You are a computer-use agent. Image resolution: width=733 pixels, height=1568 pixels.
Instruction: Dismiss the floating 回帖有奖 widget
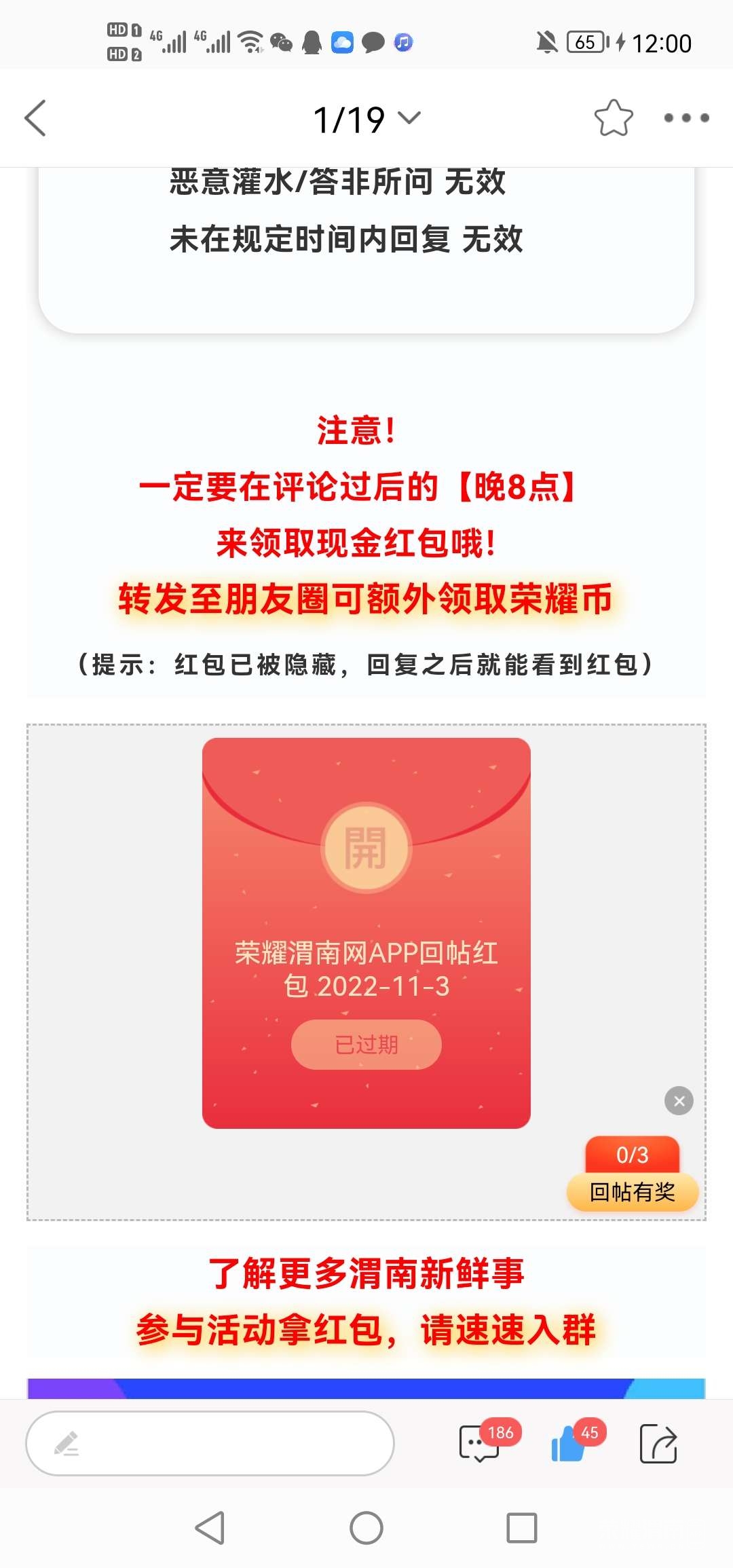[x=679, y=1100]
